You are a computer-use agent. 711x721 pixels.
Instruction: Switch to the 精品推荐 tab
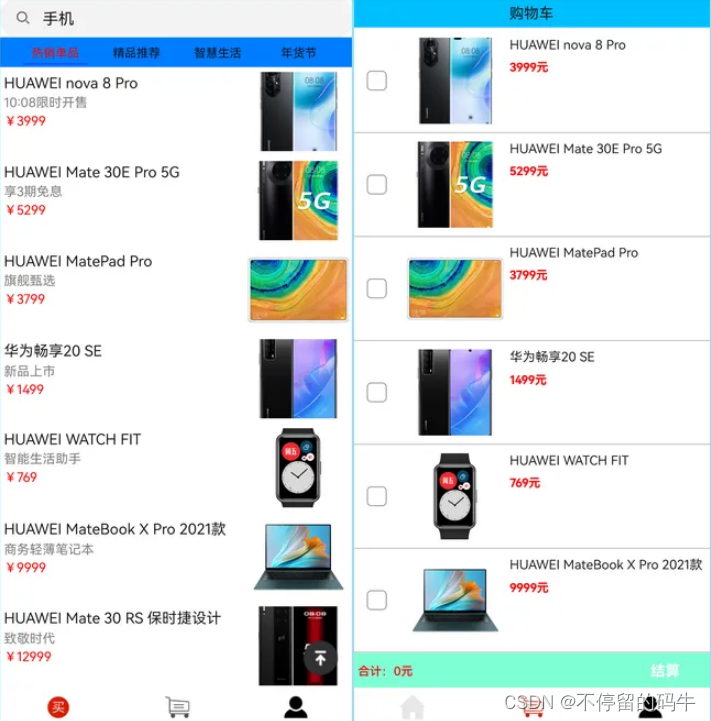[136, 53]
